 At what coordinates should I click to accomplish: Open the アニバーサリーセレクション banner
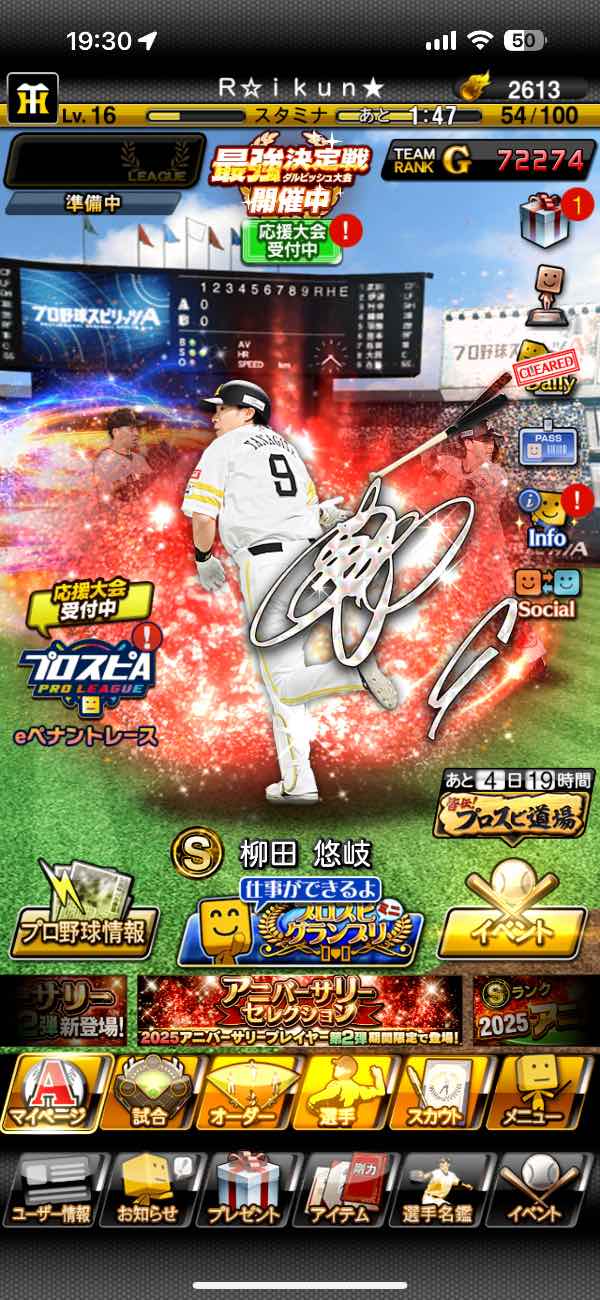tap(300, 1010)
